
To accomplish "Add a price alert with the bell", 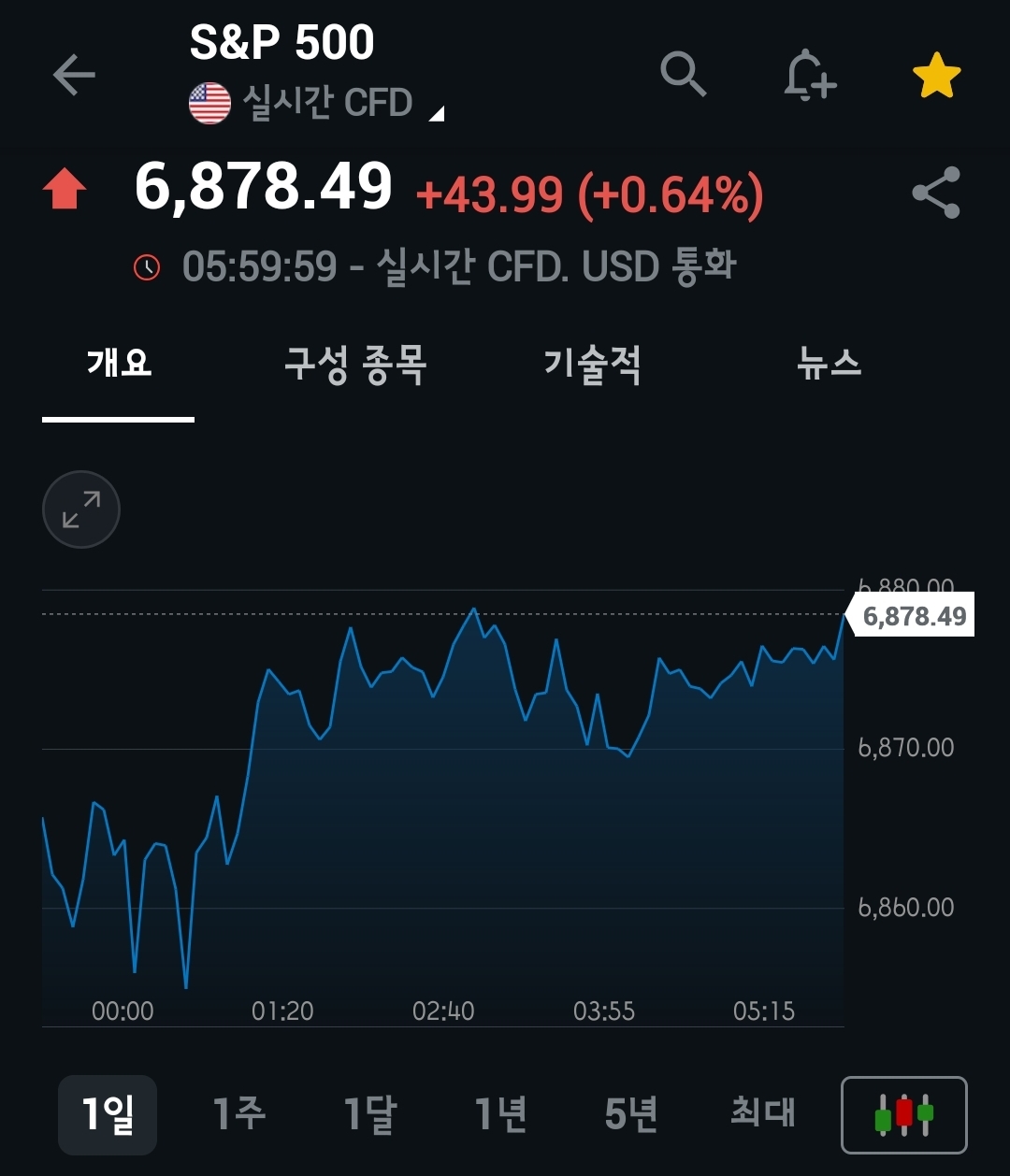I will click(x=809, y=75).
